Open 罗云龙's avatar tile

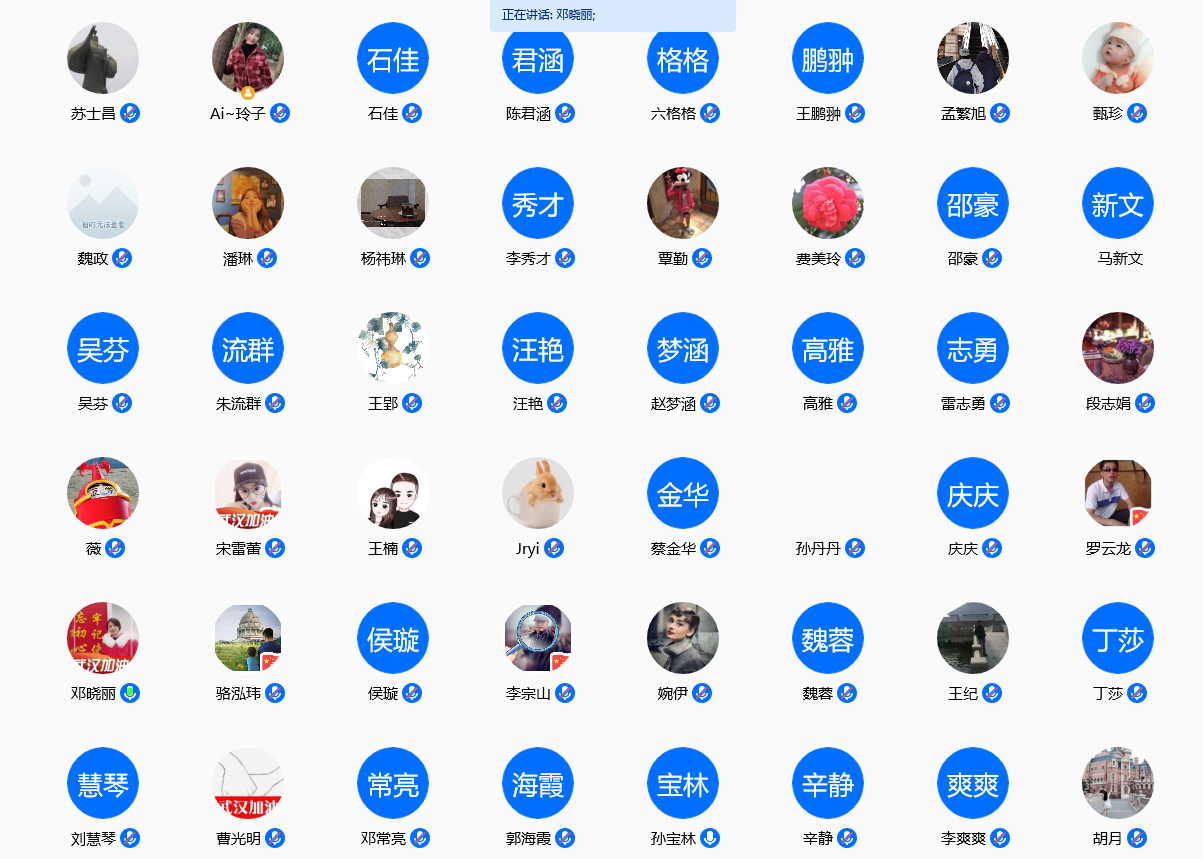1118,493
